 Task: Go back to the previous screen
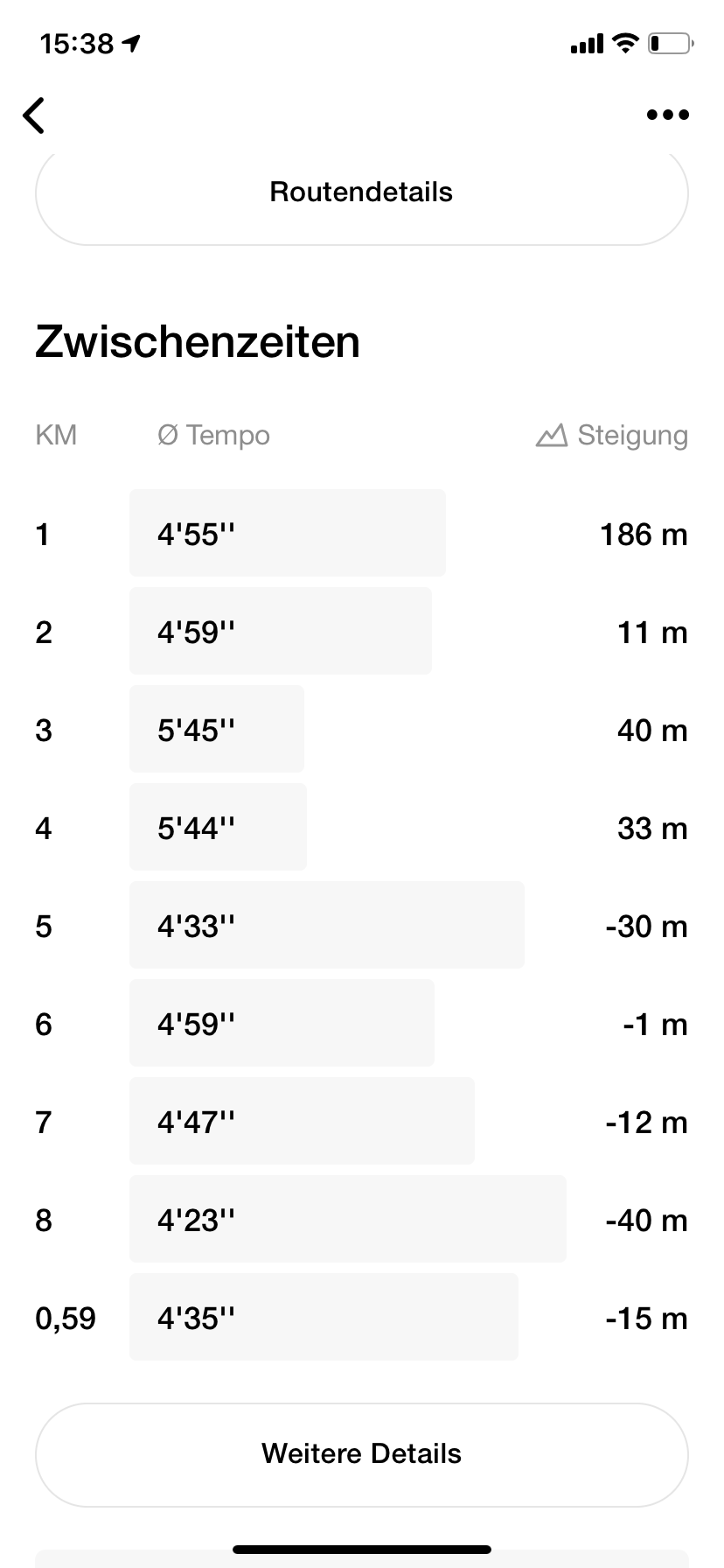coord(34,115)
